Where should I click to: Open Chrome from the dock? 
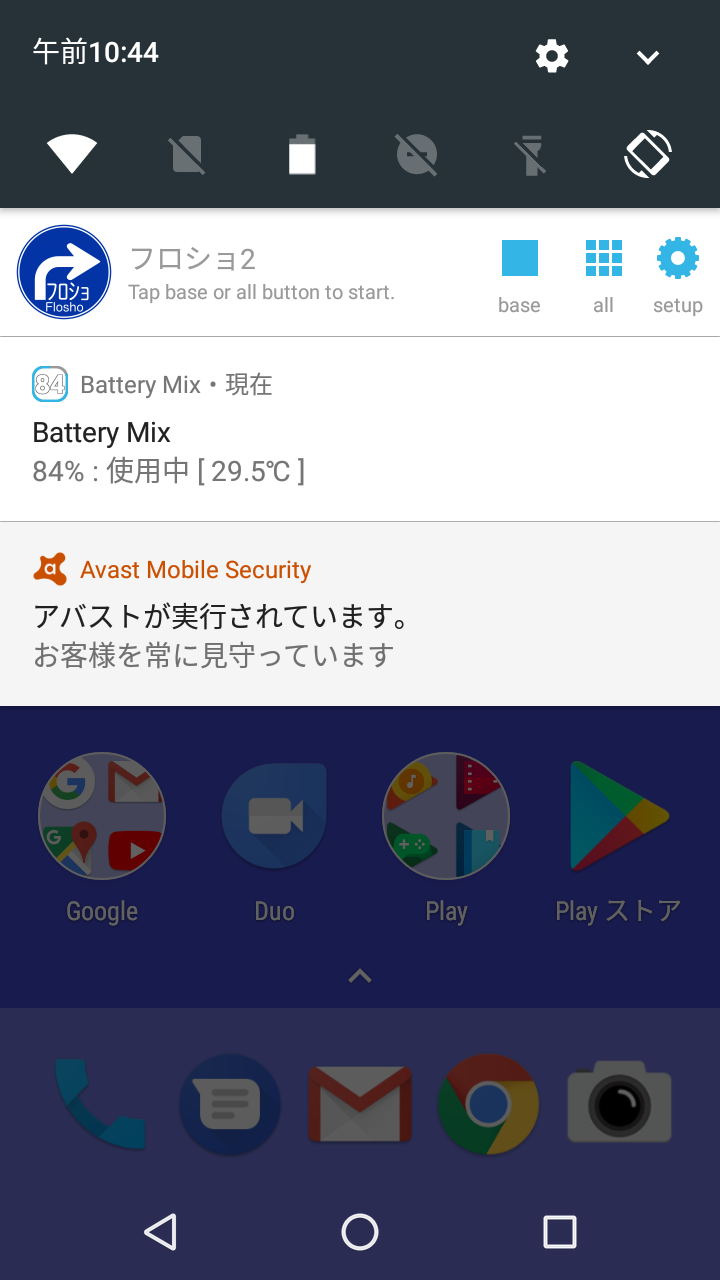pyautogui.click(x=488, y=1105)
